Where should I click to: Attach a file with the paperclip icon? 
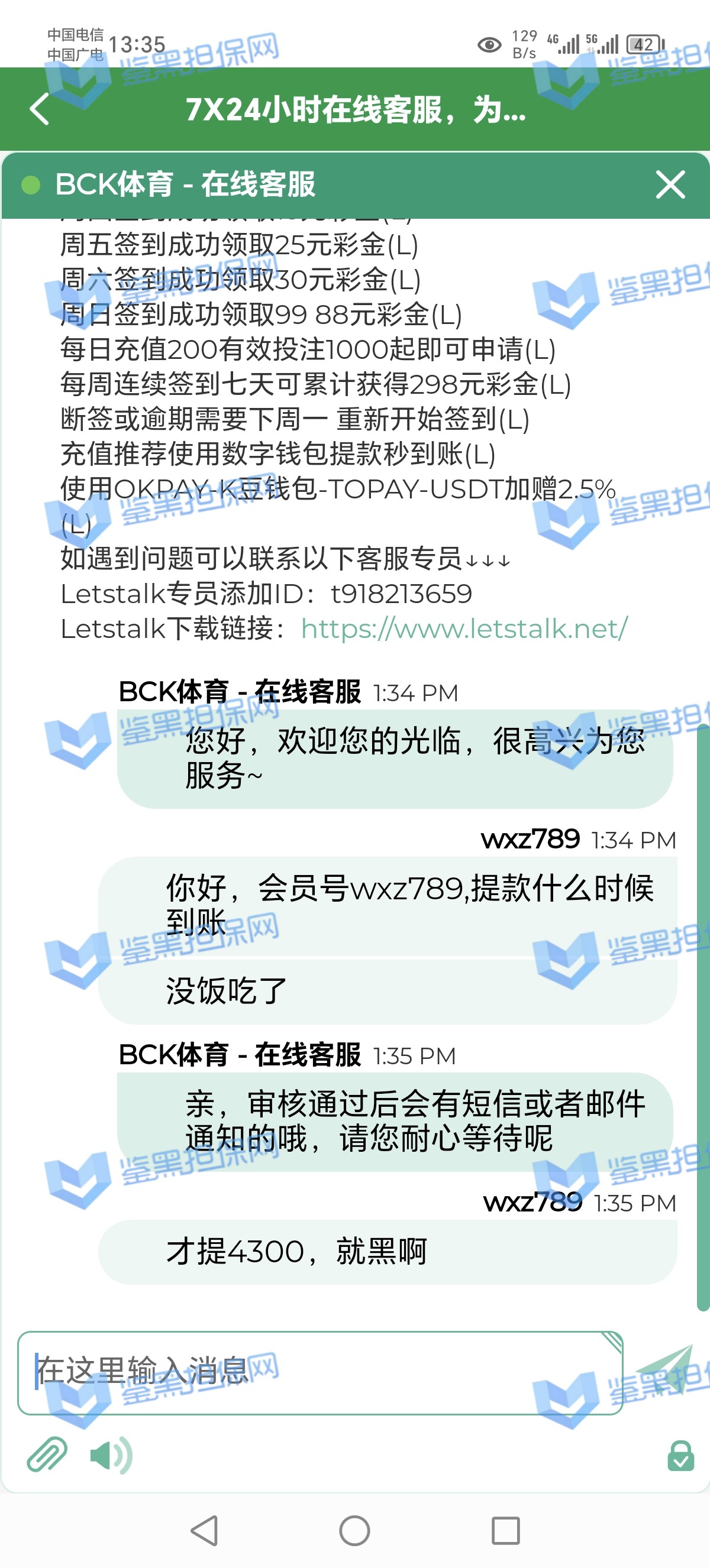47,1456
